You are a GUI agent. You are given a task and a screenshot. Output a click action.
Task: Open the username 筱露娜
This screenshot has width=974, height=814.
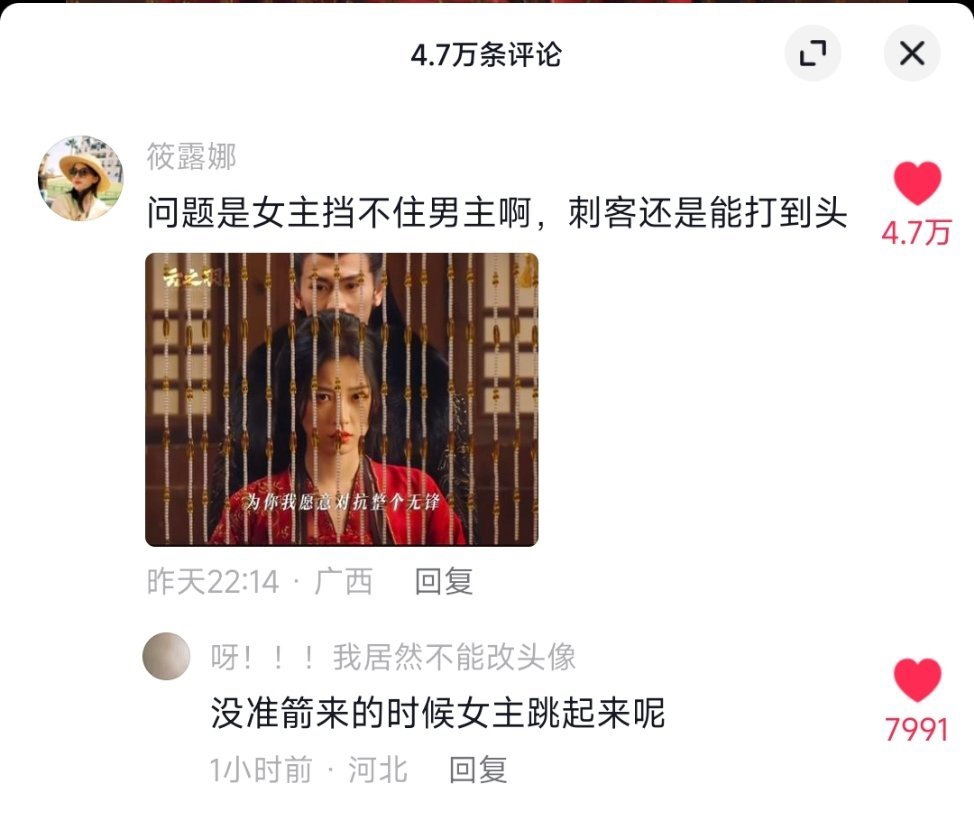pyautogui.click(x=191, y=156)
